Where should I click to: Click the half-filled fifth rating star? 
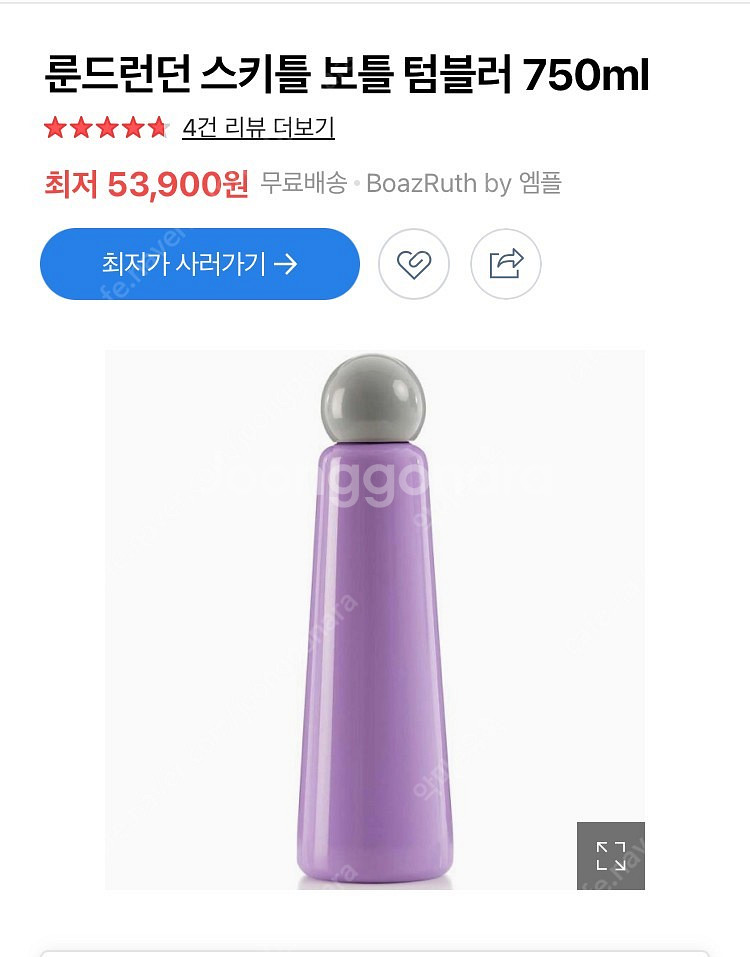point(159,128)
